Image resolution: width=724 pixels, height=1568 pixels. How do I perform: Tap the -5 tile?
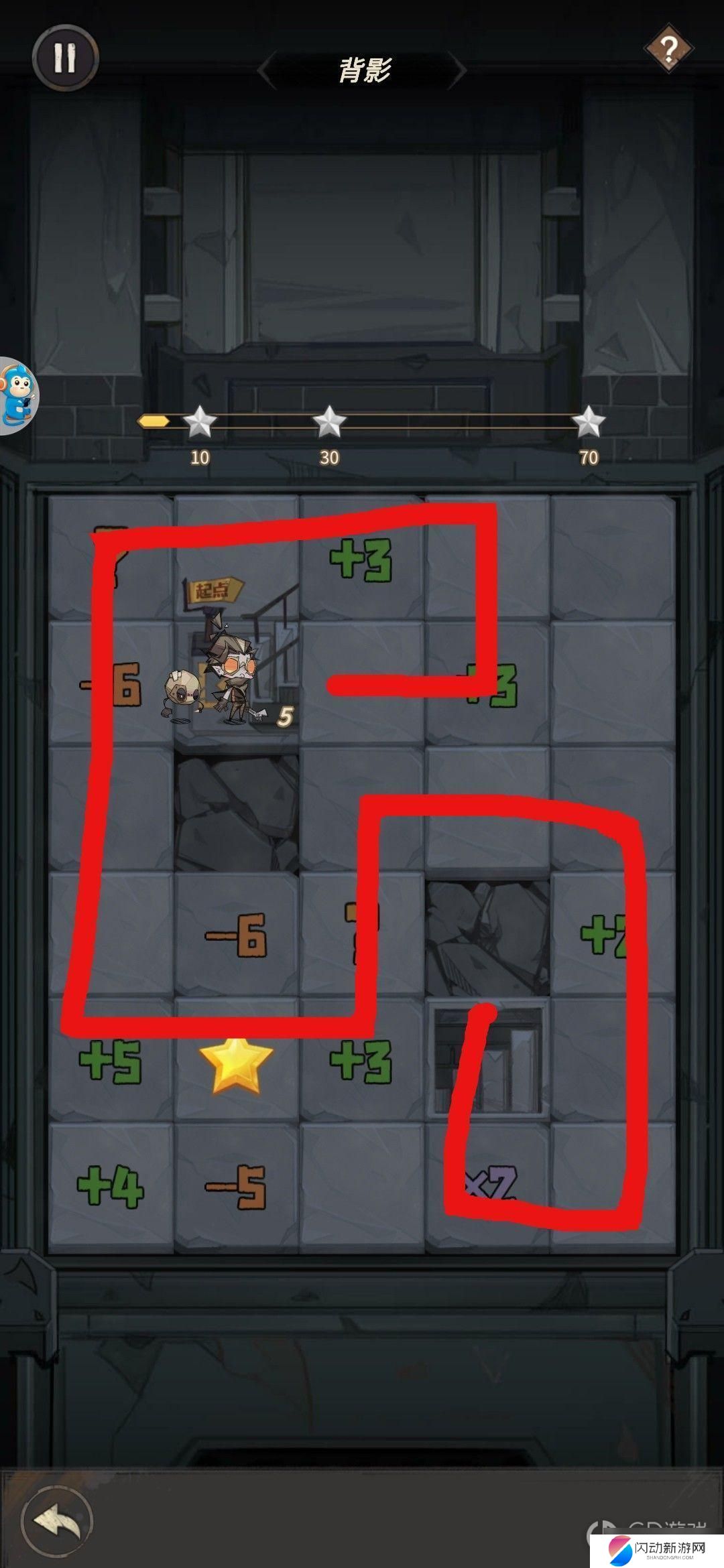236,1187
